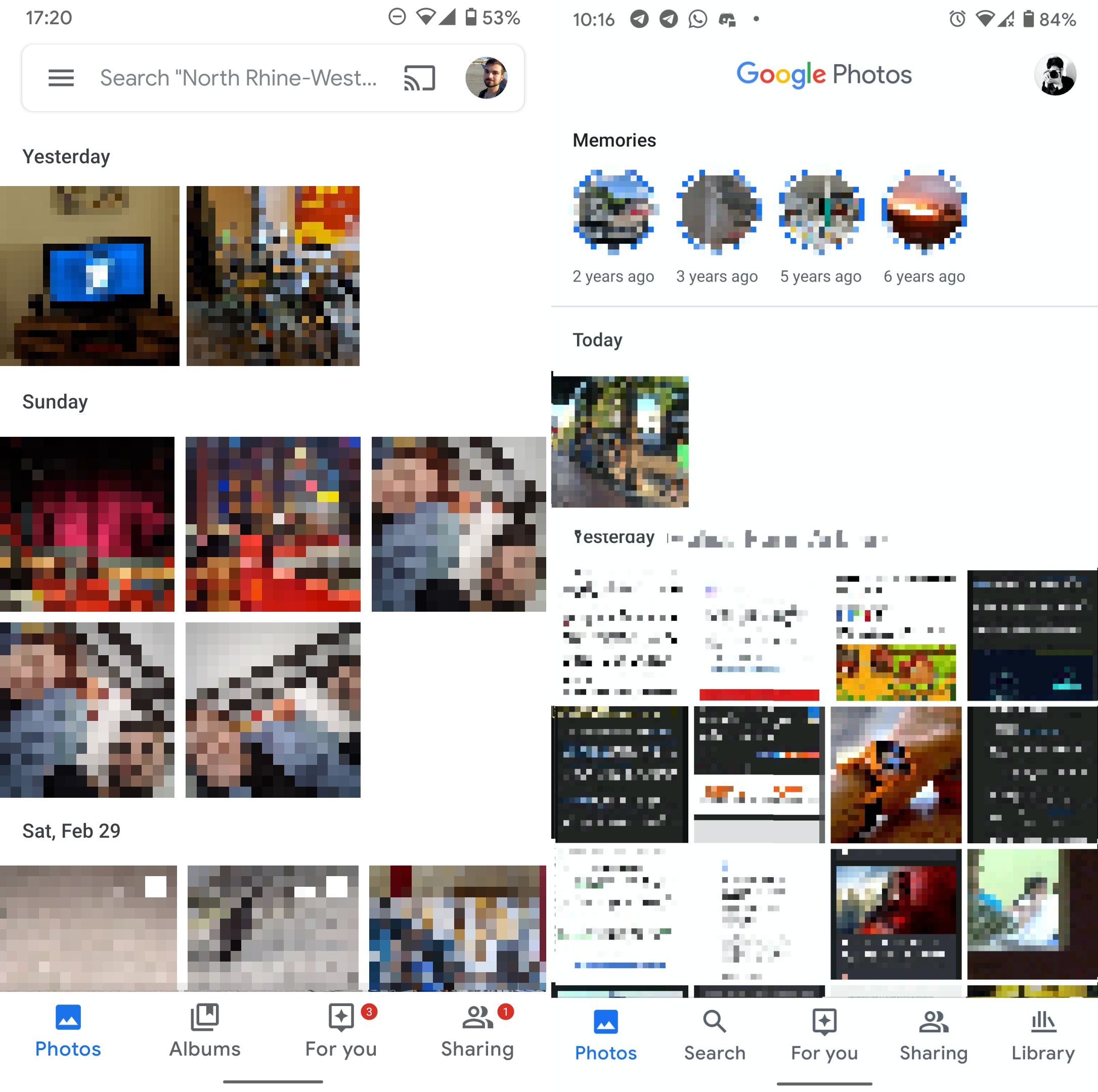Open the hamburger menu in the search bar
This screenshot has width=1098, height=1092.
pyautogui.click(x=61, y=78)
